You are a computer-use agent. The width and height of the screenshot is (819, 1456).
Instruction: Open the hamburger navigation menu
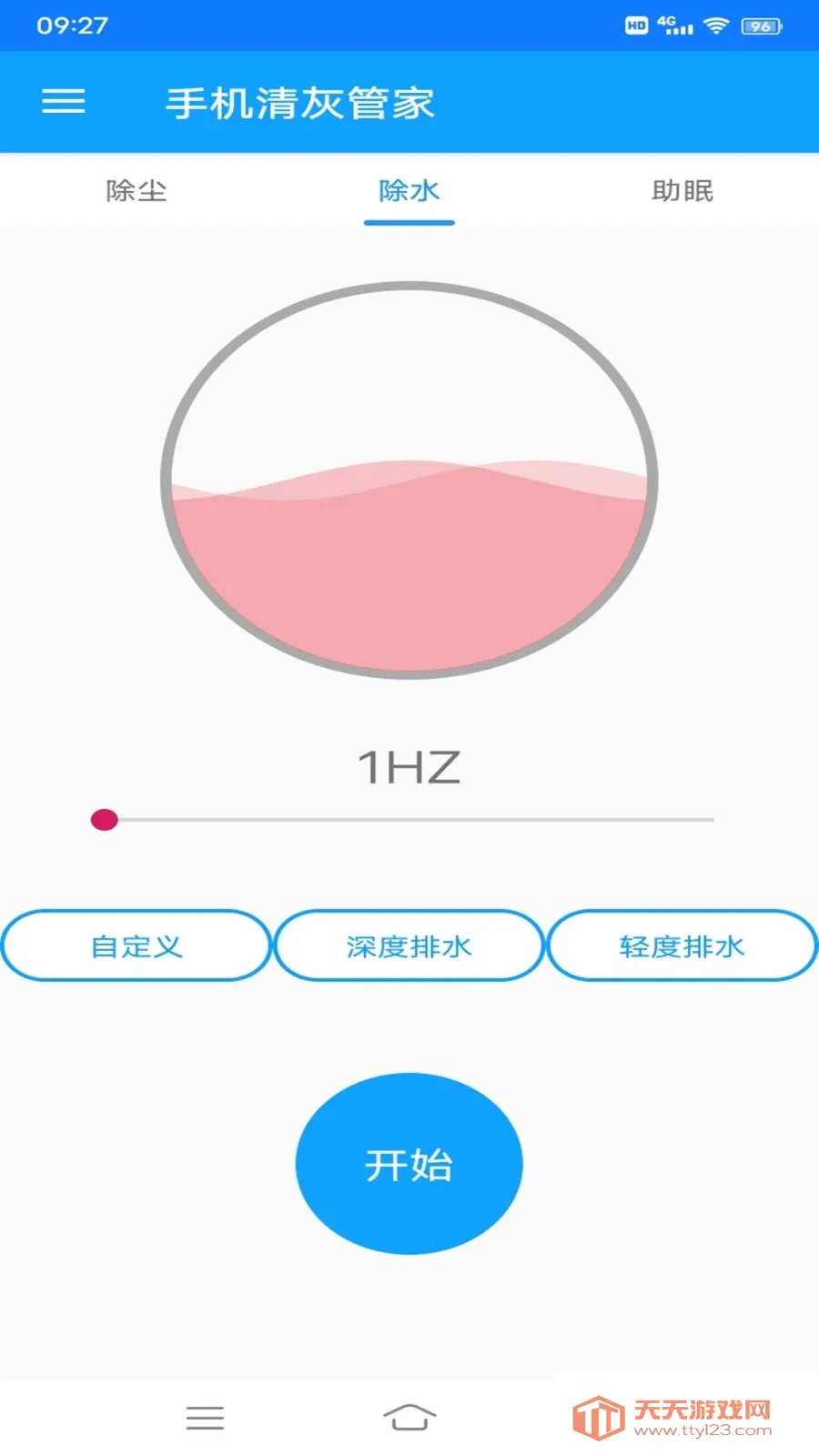coord(62,101)
